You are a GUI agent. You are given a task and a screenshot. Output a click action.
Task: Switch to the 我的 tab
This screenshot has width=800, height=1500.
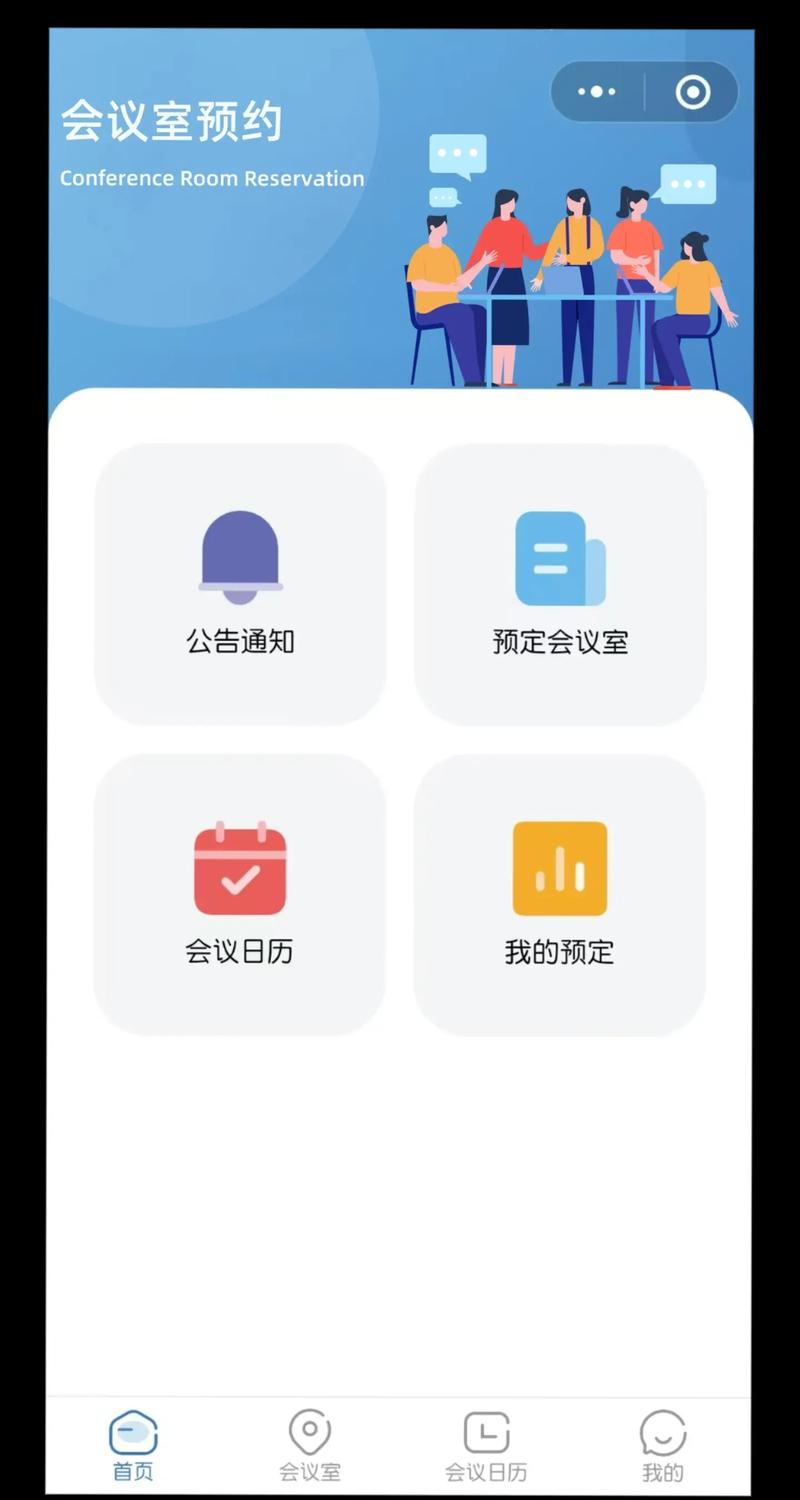coord(662,1445)
